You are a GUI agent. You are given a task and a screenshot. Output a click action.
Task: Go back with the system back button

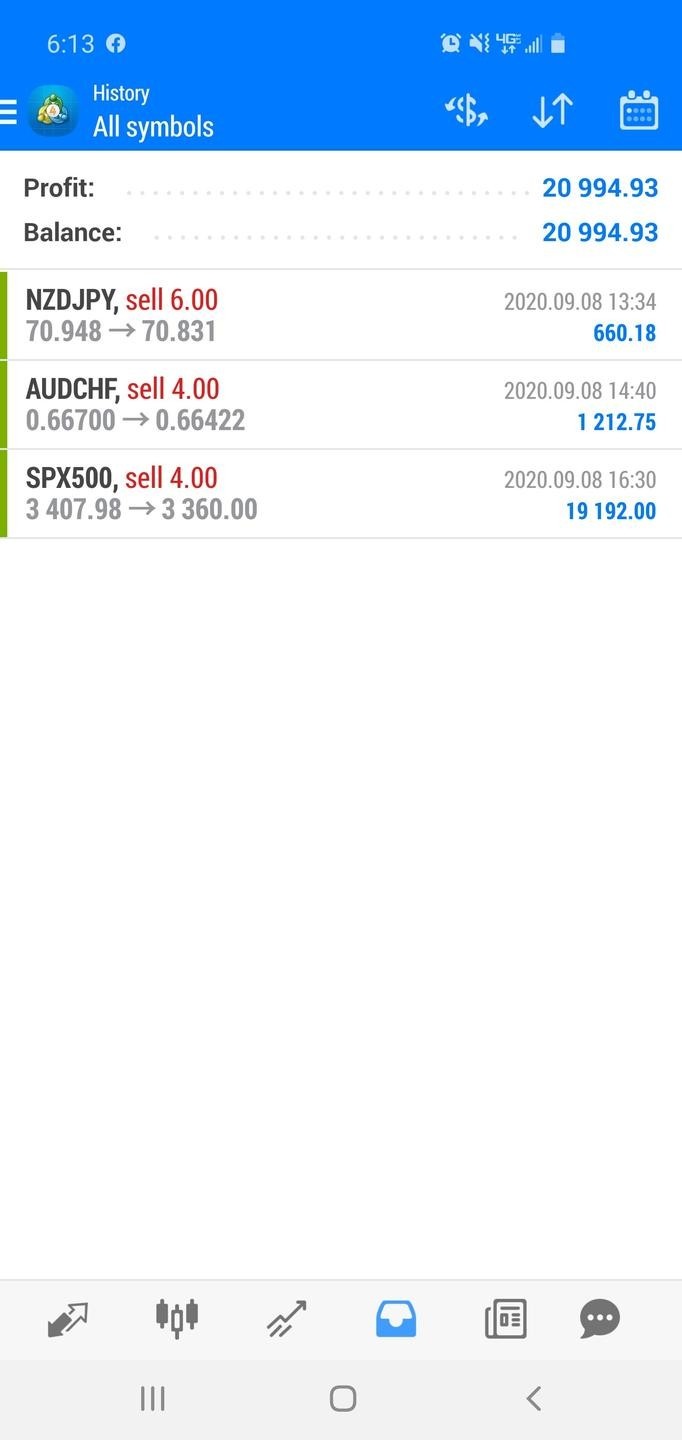533,1398
